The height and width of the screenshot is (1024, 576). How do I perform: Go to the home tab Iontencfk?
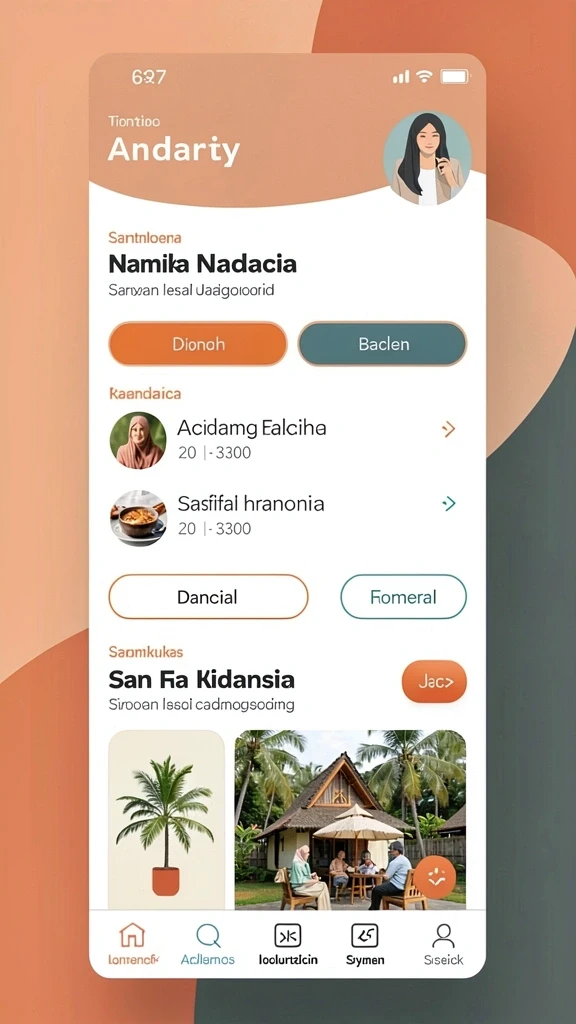coord(133,944)
